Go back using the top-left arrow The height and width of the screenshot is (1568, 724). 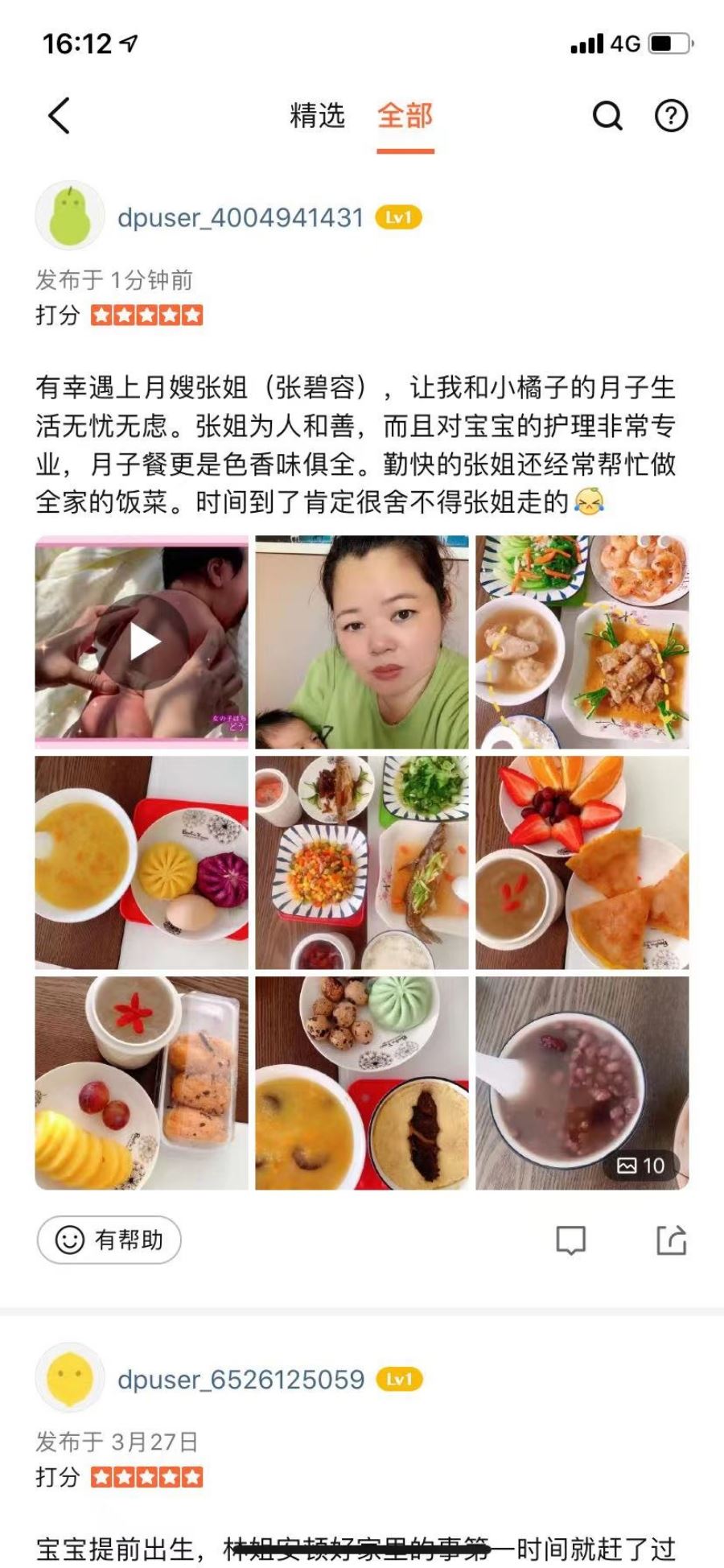click(x=59, y=116)
